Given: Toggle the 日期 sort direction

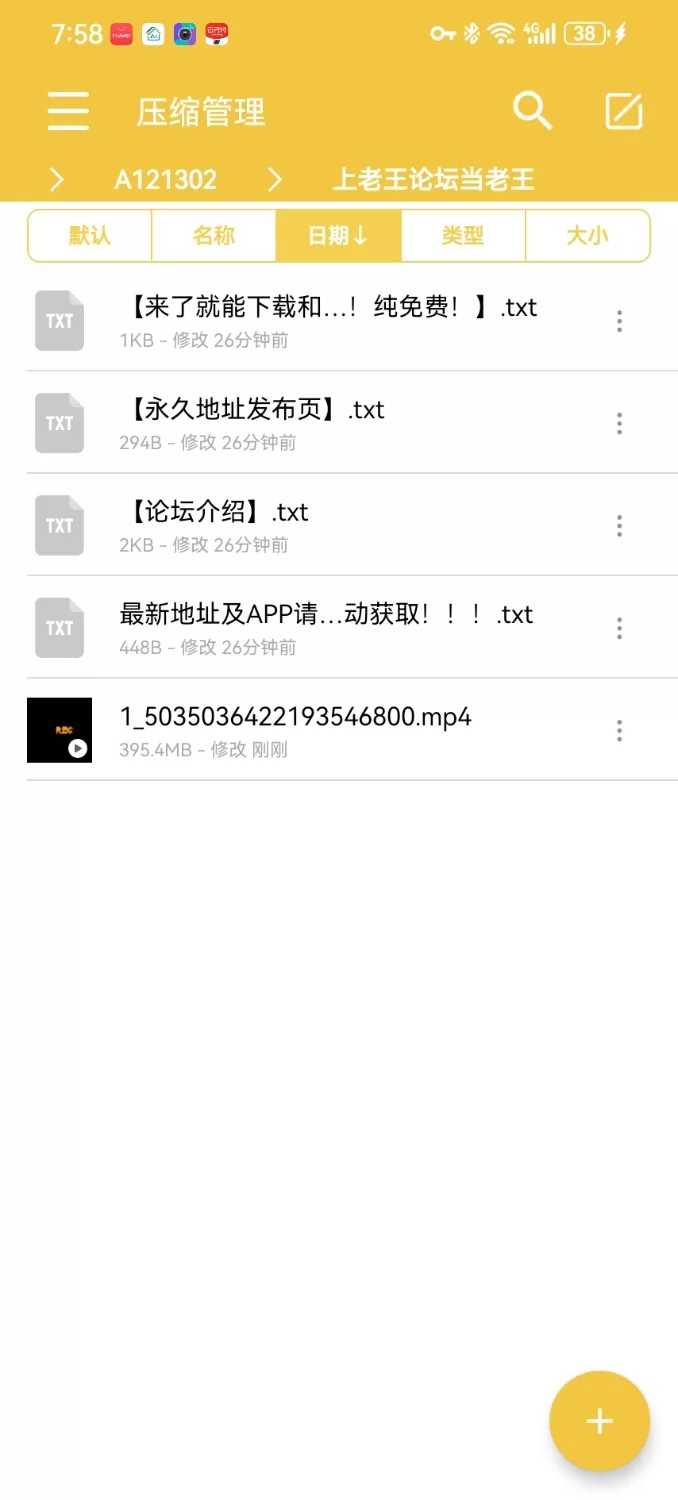Looking at the screenshot, I should (338, 236).
